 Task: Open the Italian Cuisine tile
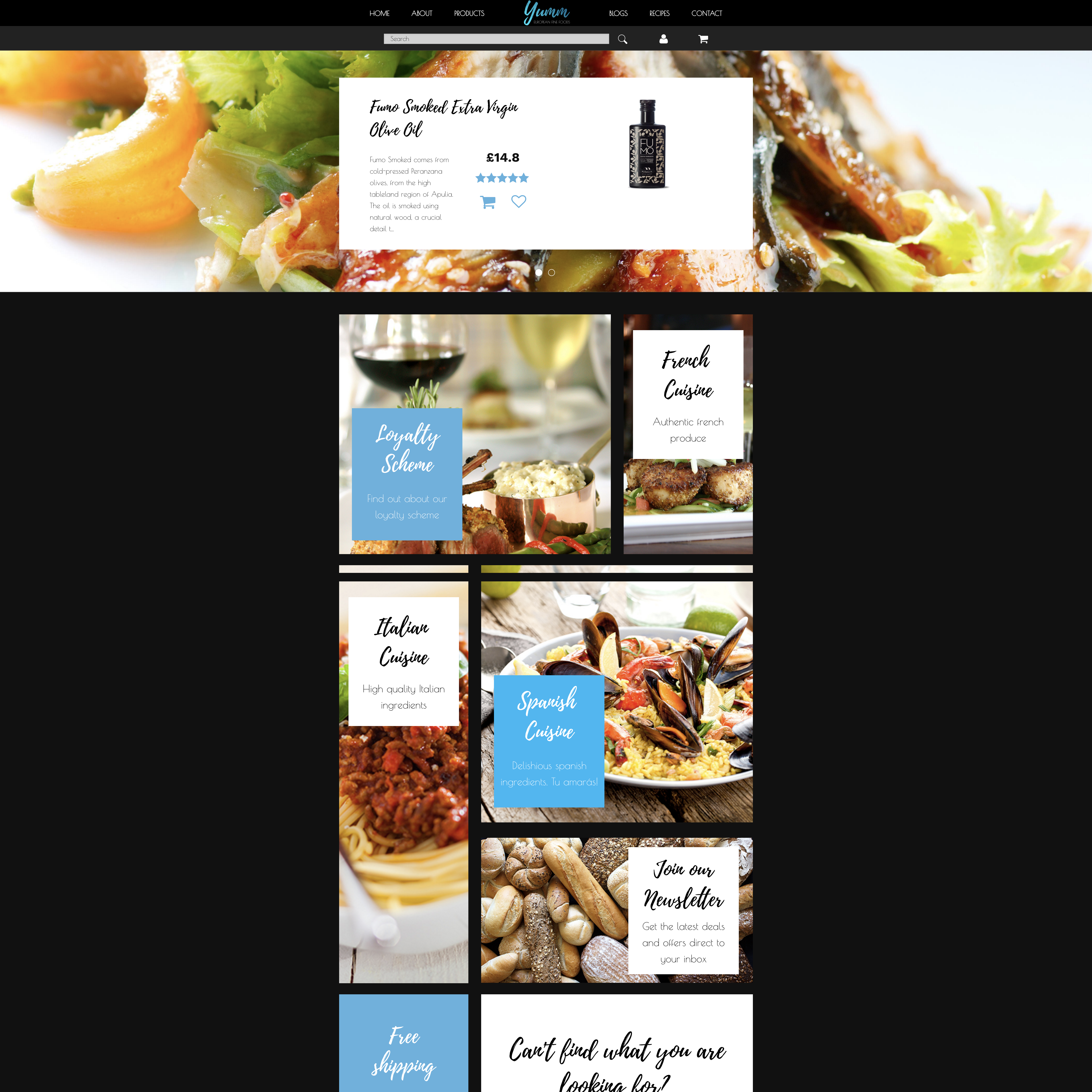coord(404,661)
